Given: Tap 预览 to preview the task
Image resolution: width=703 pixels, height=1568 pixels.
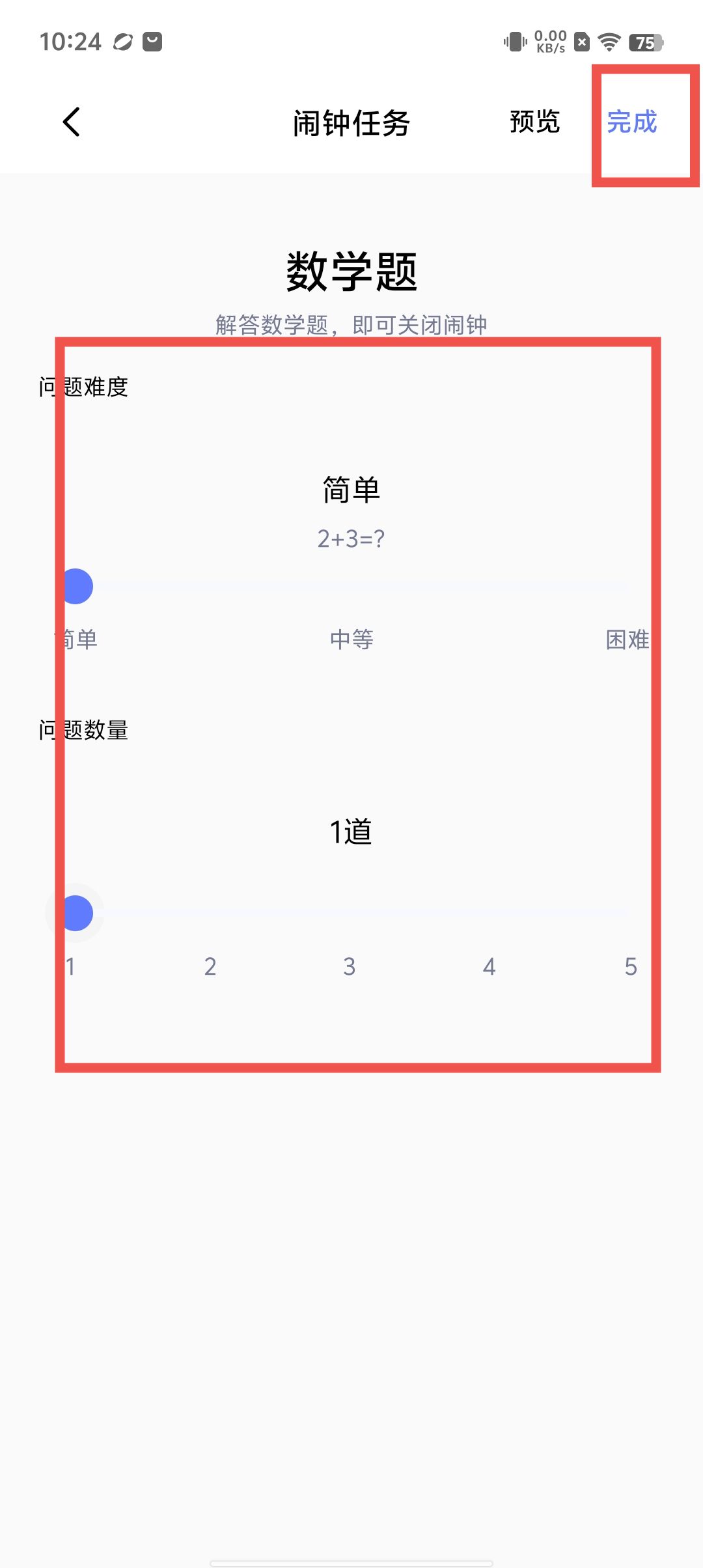Looking at the screenshot, I should (534, 122).
